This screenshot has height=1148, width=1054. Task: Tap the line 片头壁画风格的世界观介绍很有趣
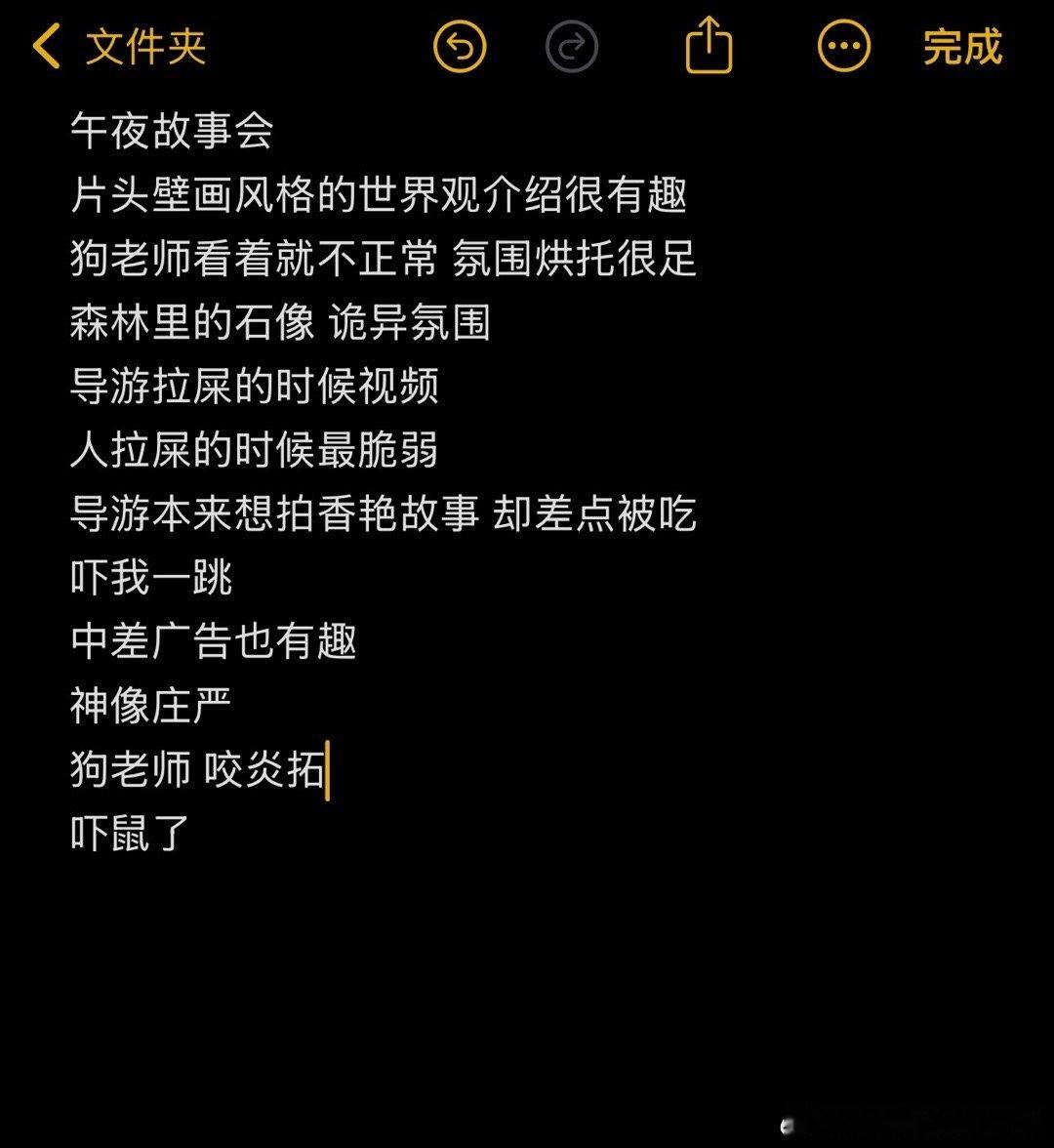(x=381, y=195)
